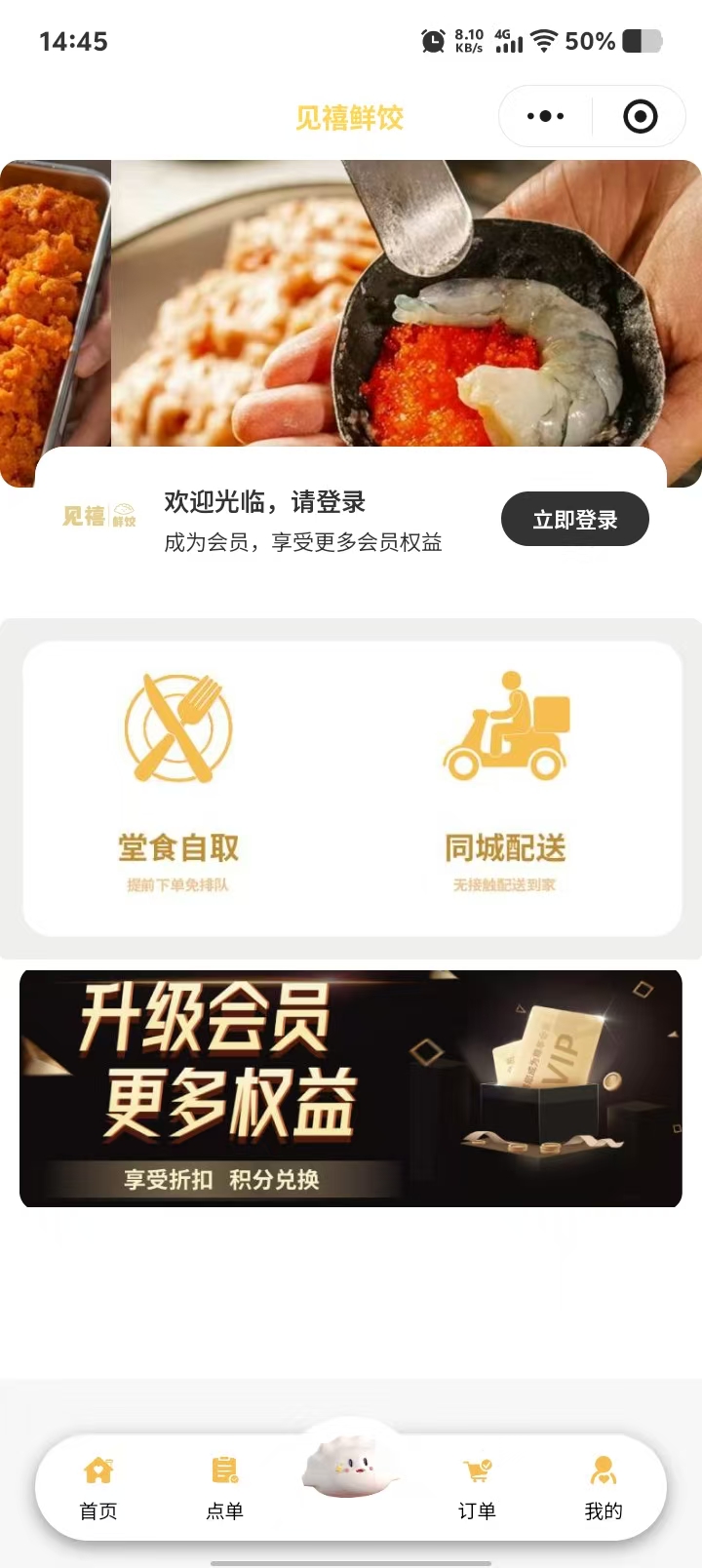702x1568 pixels.
Task: Switch to the 我的 tab
Action: coord(604,1488)
